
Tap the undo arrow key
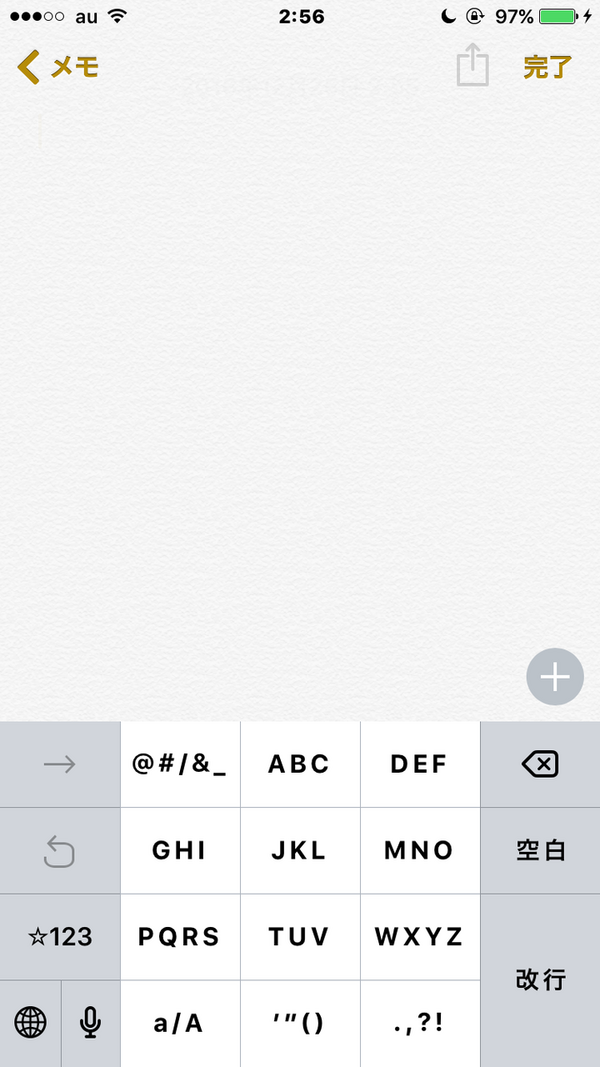pos(60,851)
